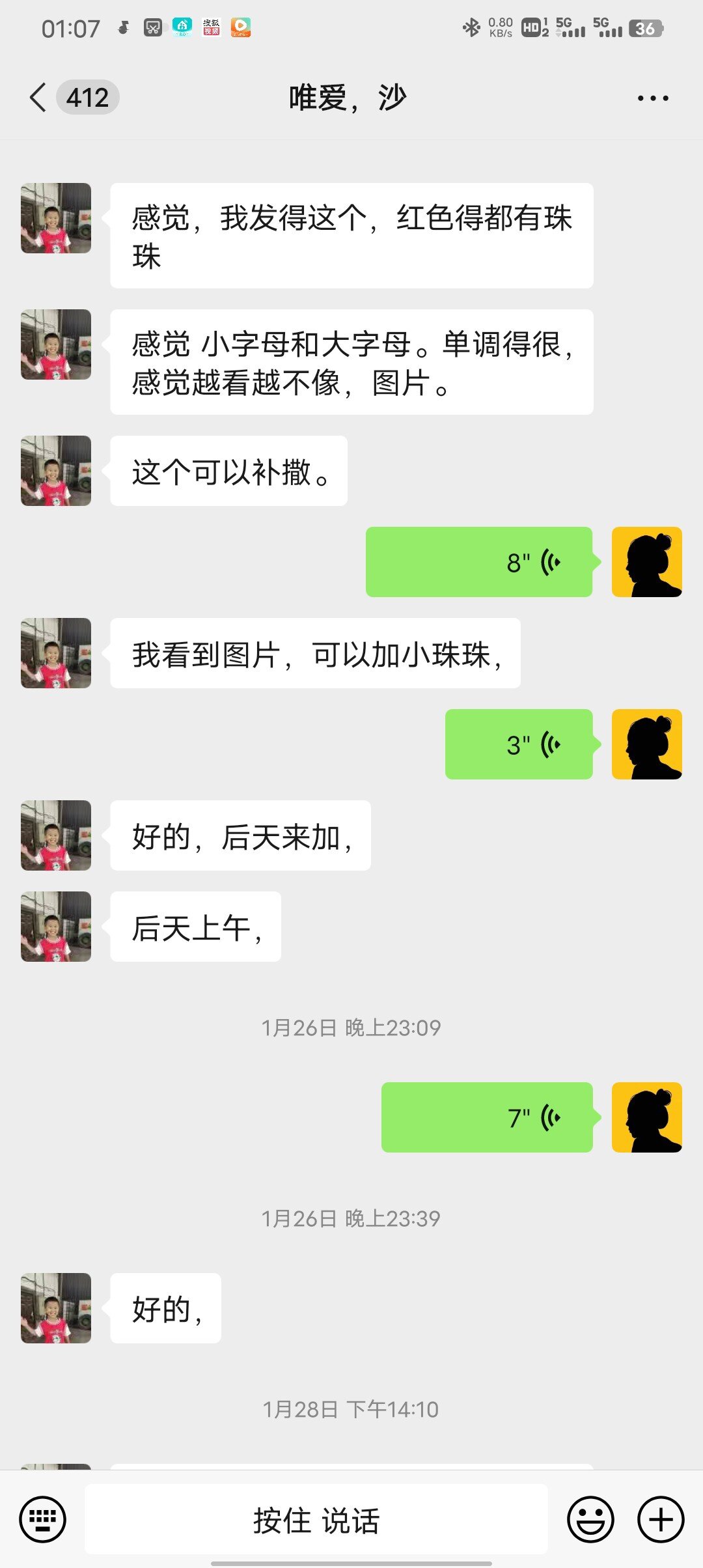This screenshot has height=1568, width=703.
Task: Play the 7-second voice message
Action: click(x=487, y=1117)
